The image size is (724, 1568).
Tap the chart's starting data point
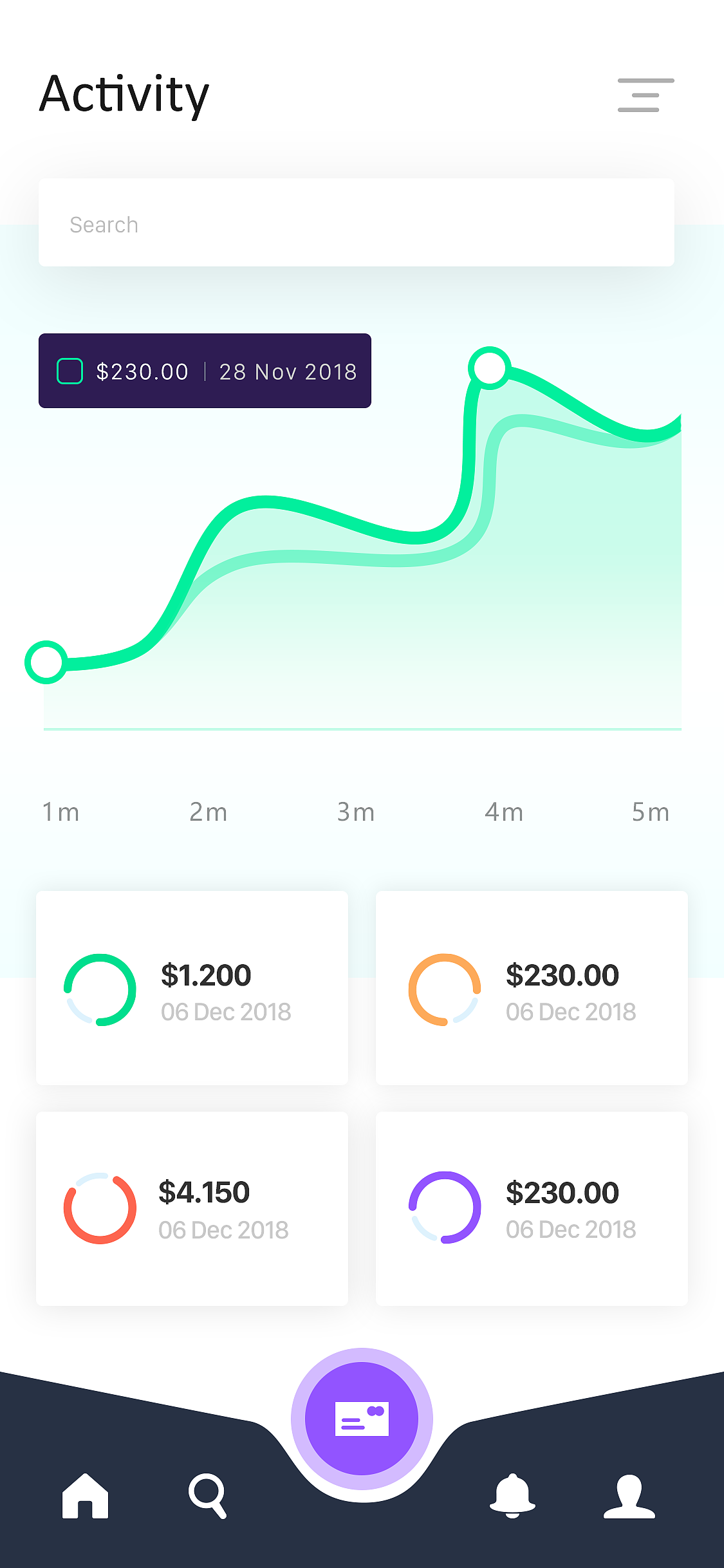point(46,662)
